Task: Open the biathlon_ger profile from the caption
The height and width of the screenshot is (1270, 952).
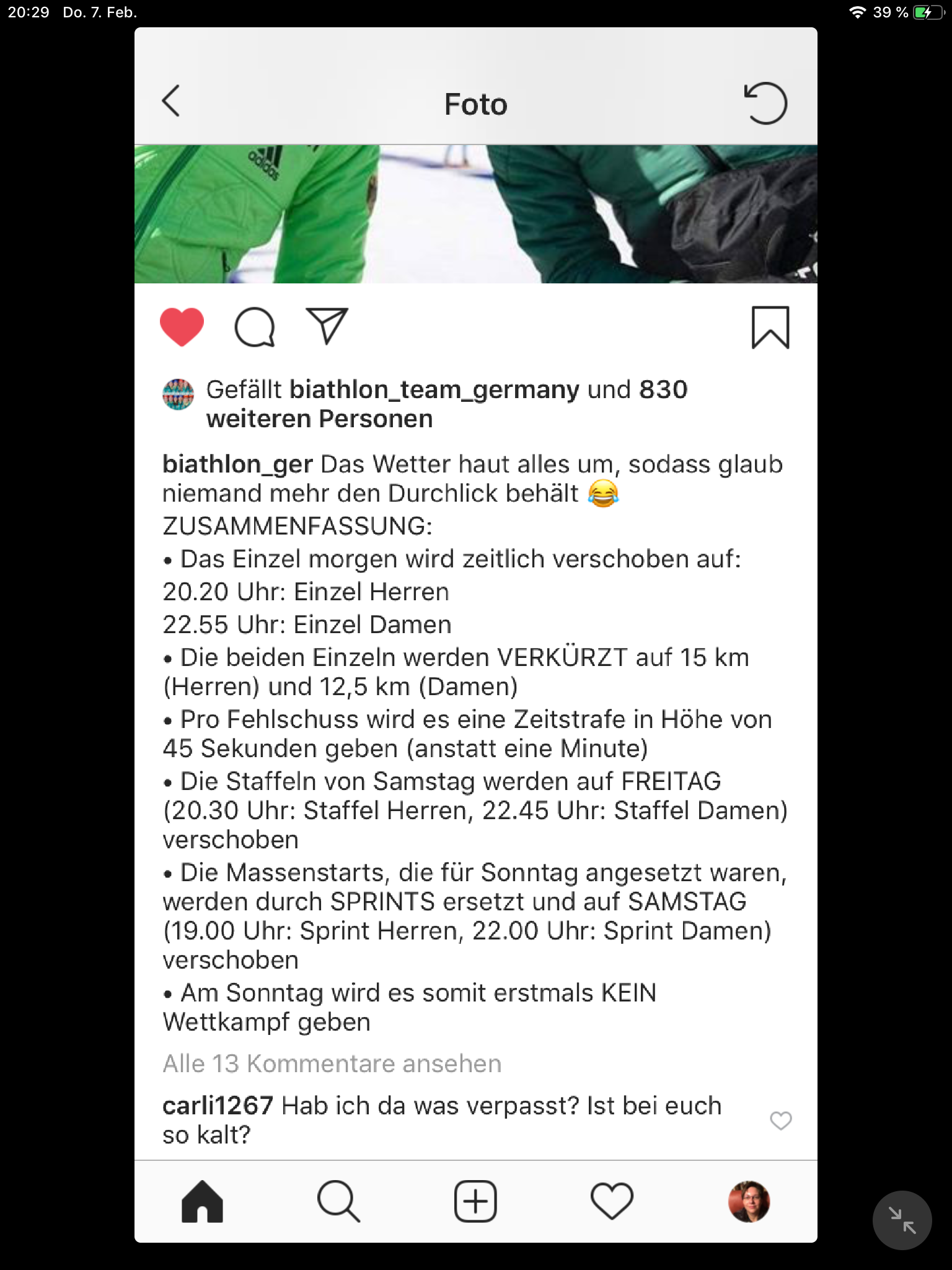Action: click(237, 464)
